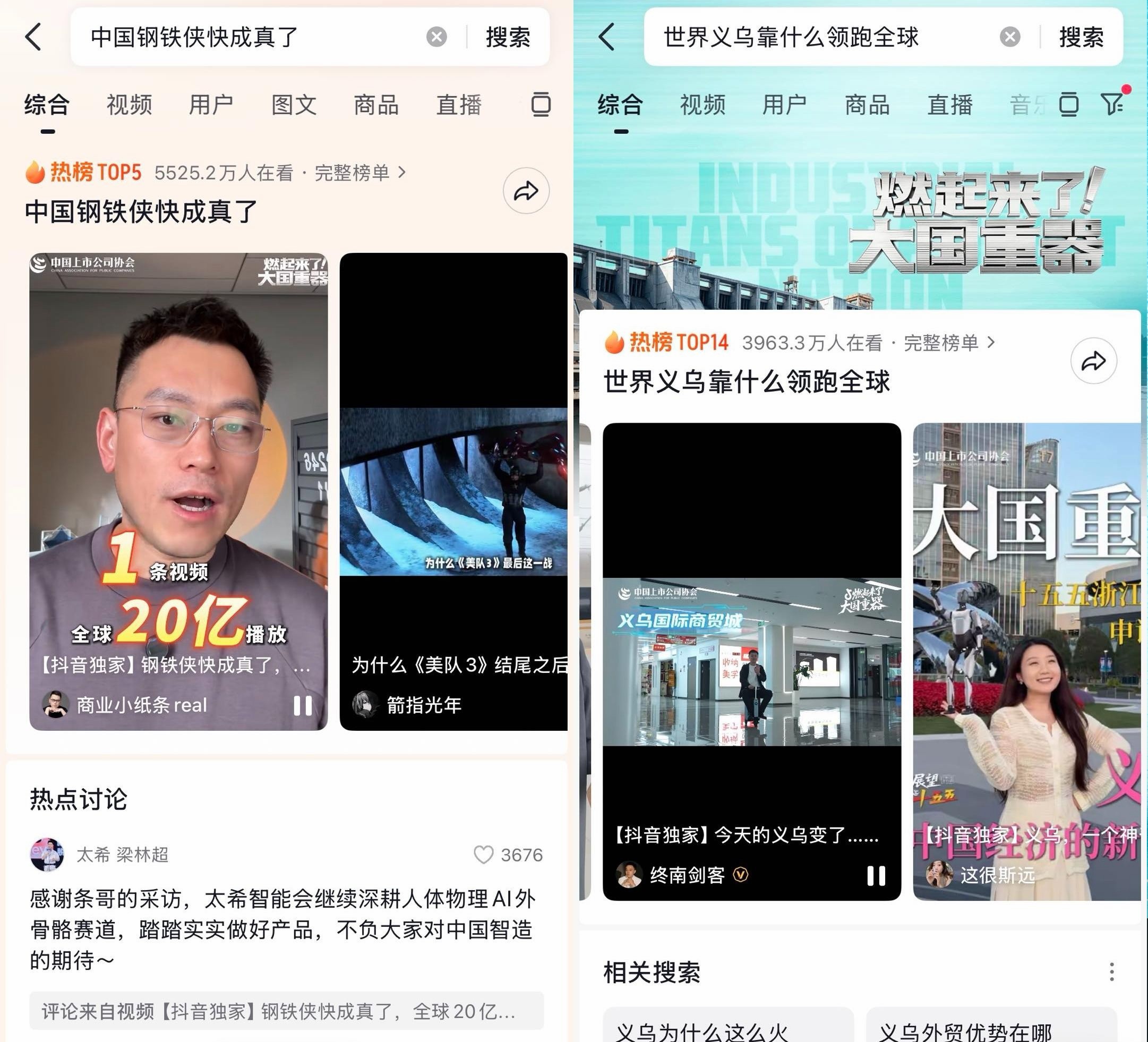The height and width of the screenshot is (1042, 1148).
Task: Open 完整榜单 next to 热榜 TOP5
Action: click(360, 173)
